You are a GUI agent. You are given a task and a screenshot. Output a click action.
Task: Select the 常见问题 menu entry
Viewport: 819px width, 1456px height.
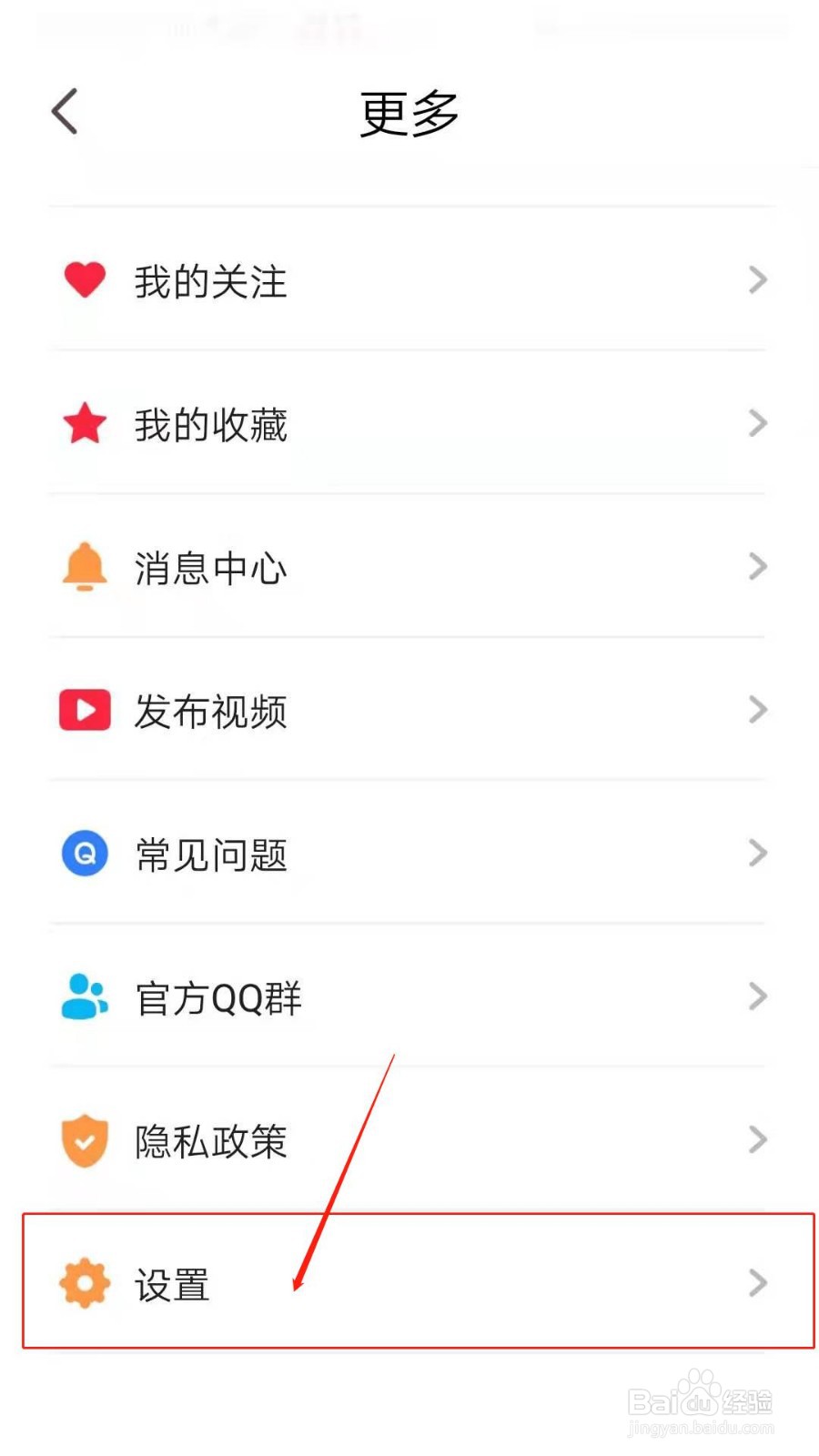pos(211,853)
